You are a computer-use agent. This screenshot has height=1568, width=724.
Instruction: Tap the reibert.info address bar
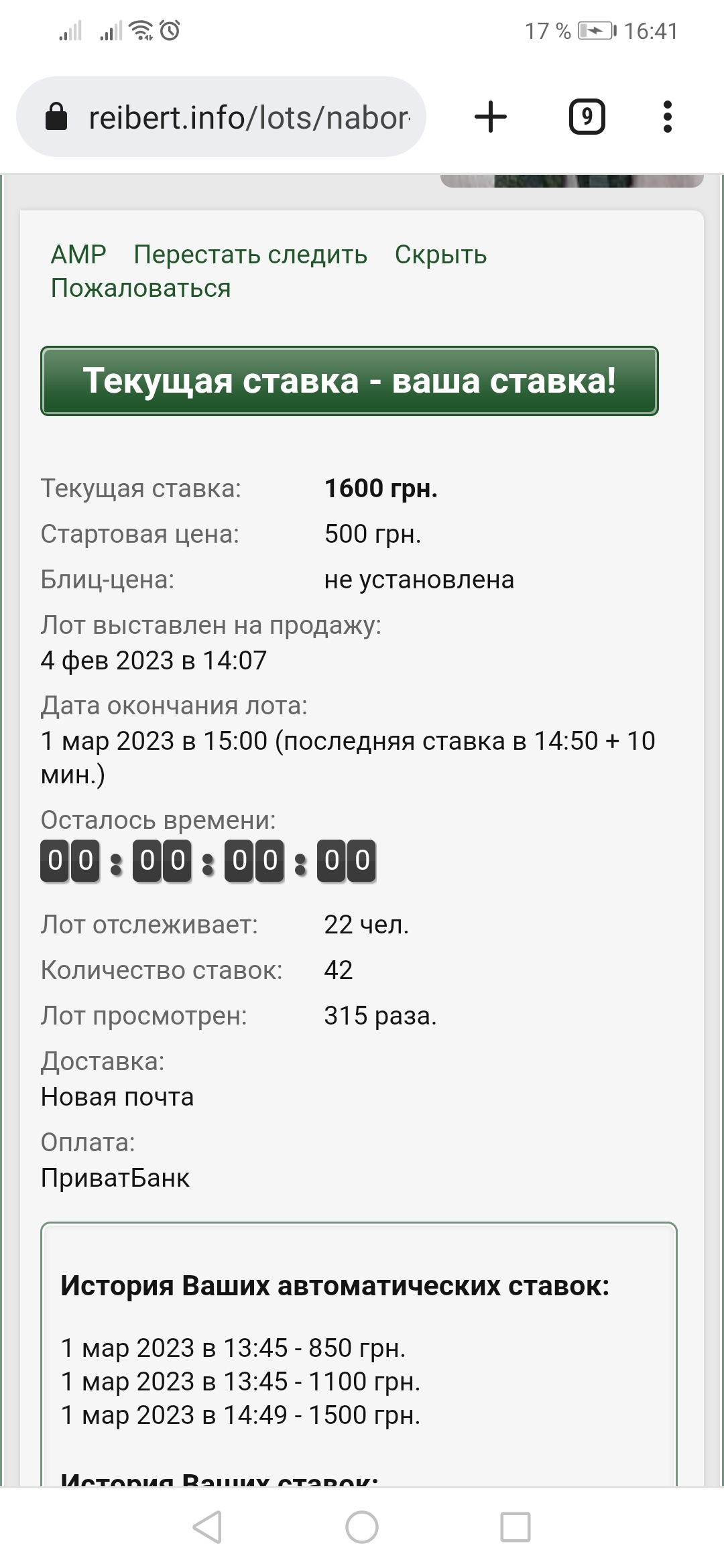point(221,117)
